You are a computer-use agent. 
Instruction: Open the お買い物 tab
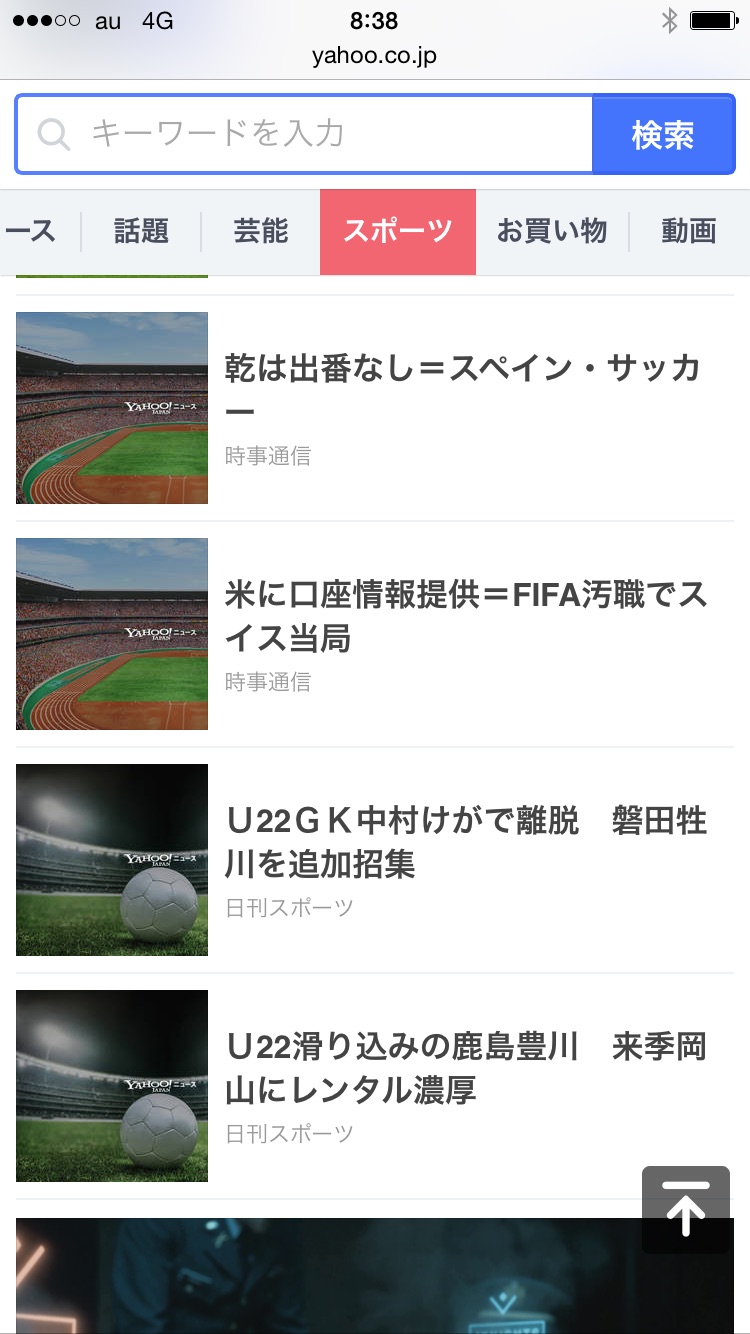pyautogui.click(x=552, y=232)
